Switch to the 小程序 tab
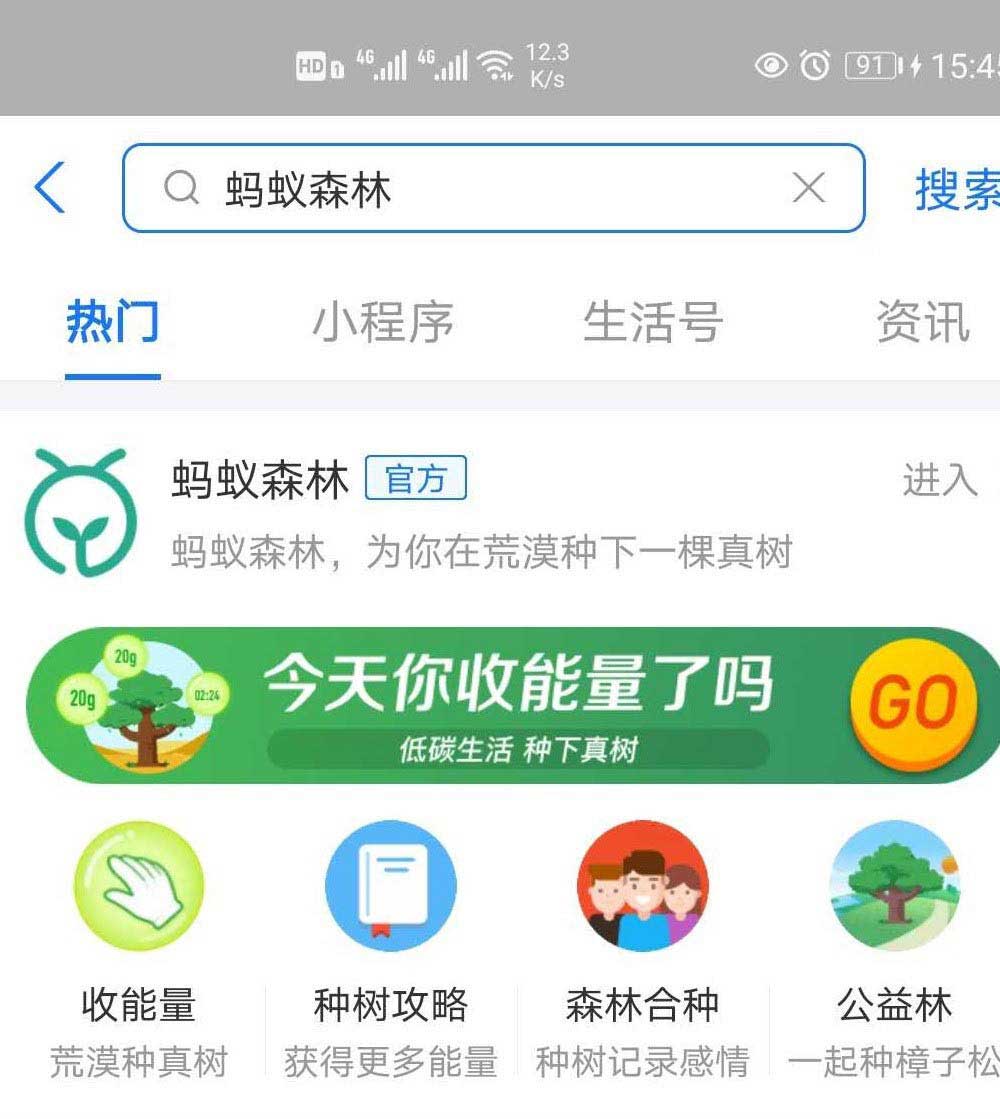Image resolution: width=1000 pixels, height=1119 pixels. point(383,323)
